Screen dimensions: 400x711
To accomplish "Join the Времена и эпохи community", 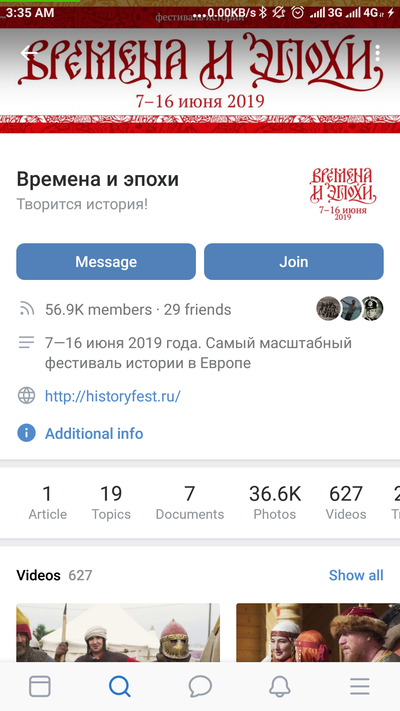I will (294, 262).
